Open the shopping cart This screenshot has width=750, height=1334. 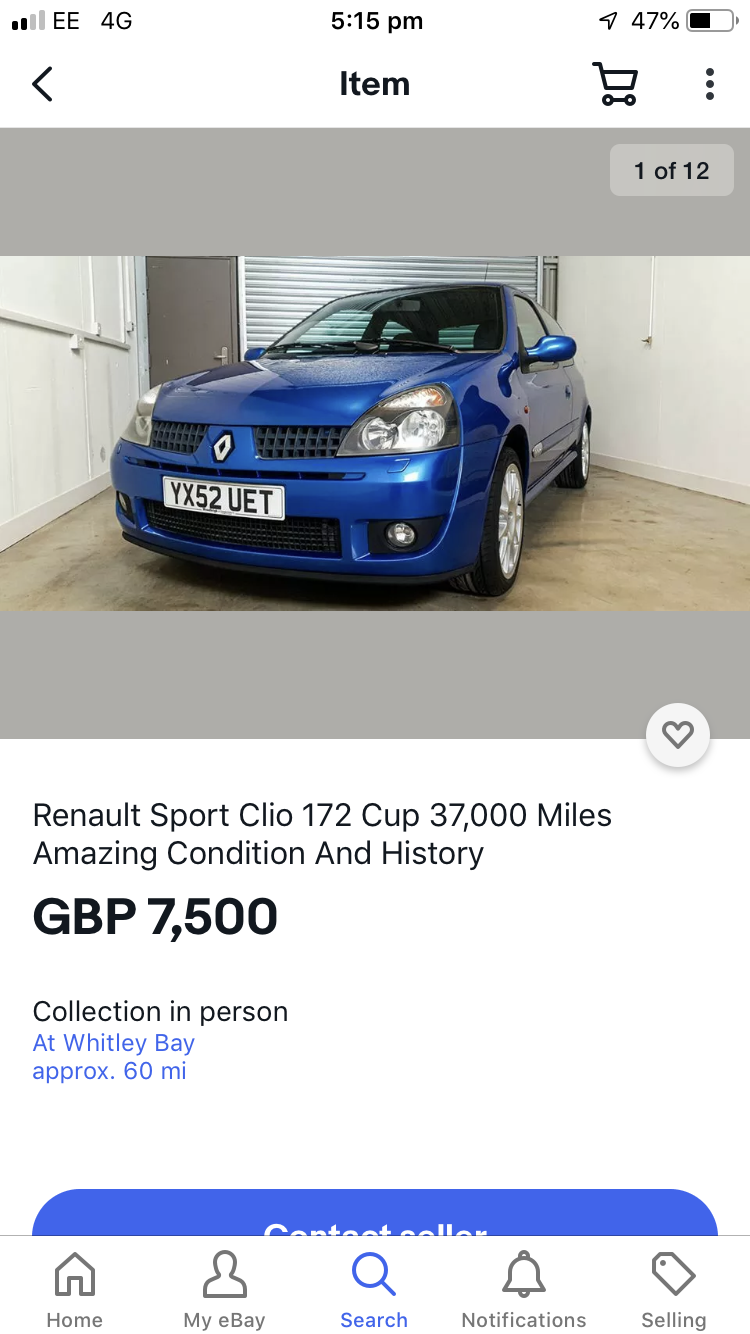614,84
